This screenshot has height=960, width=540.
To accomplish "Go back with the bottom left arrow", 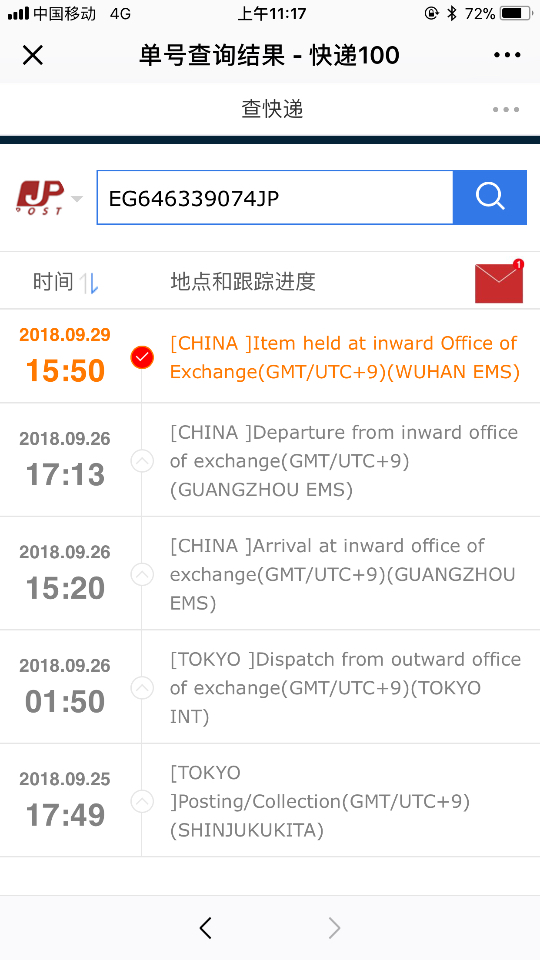I will [206, 928].
